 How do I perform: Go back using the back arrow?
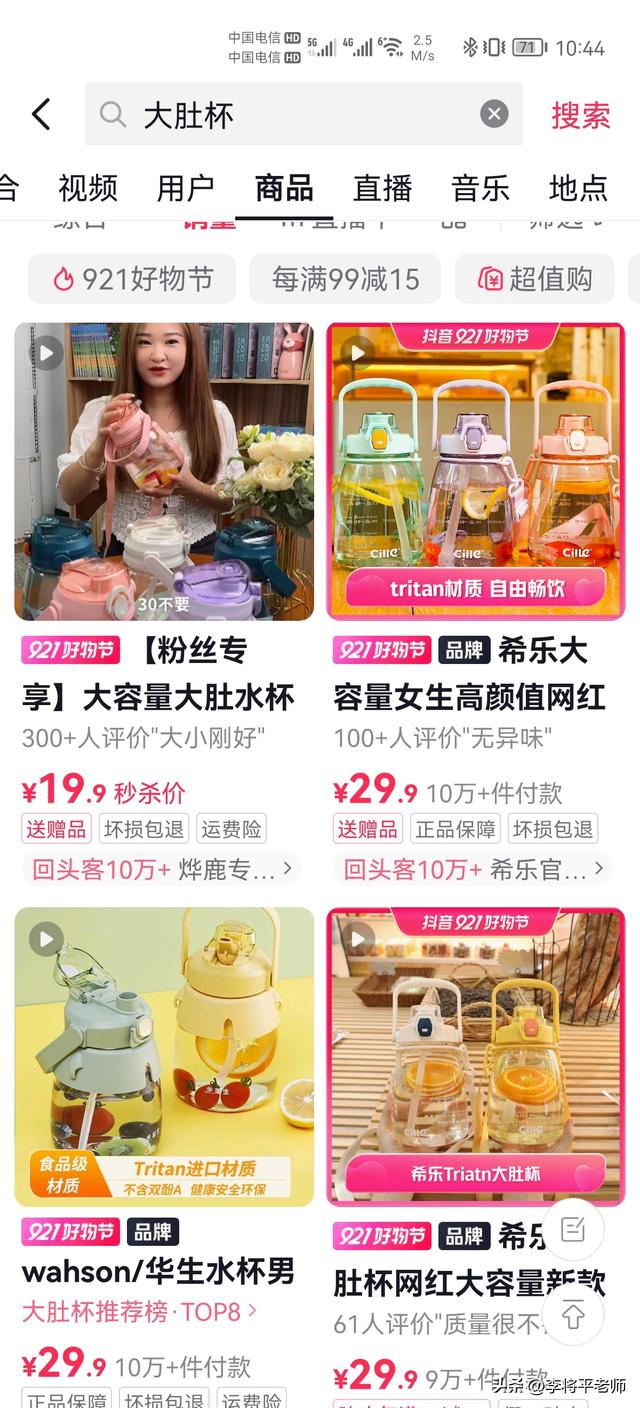(41, 114)
